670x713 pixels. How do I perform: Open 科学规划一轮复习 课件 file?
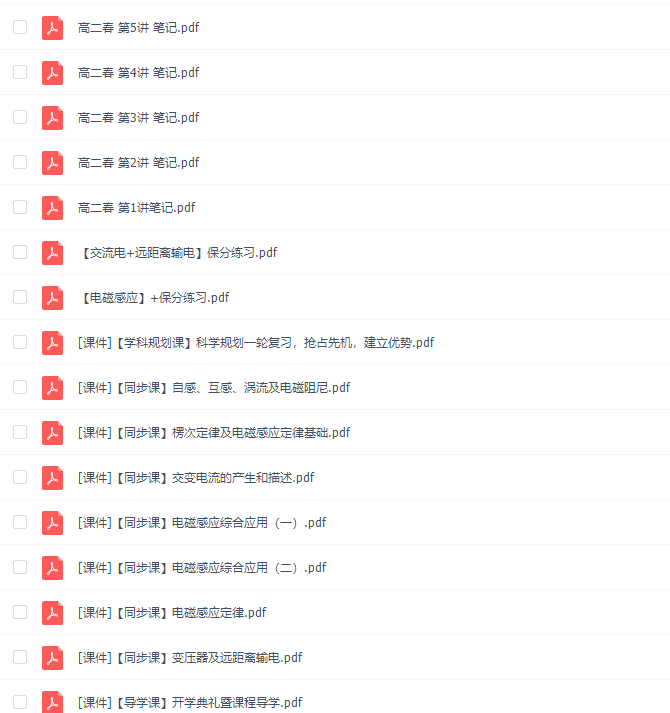tap(255, 342)
